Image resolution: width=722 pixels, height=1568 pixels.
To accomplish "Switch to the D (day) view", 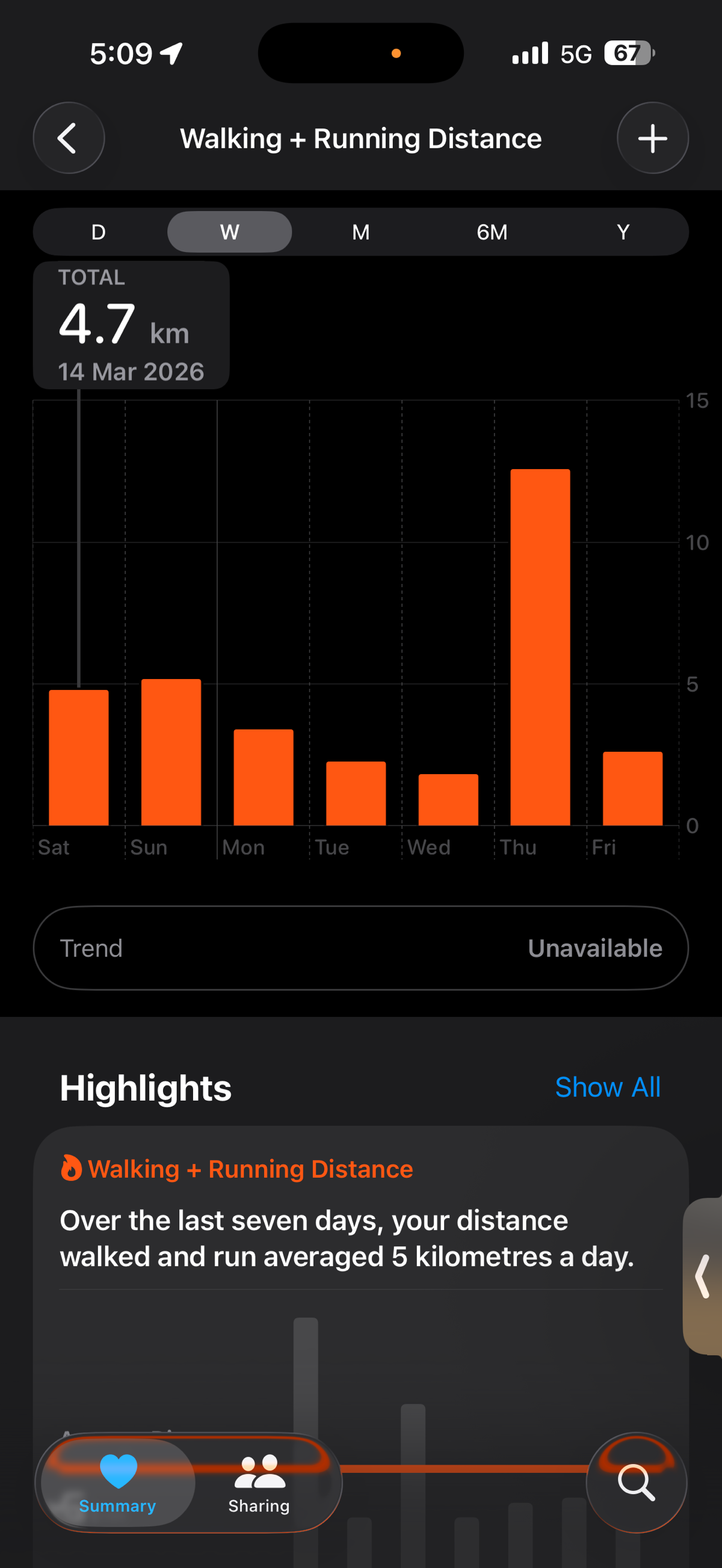I will [99, 232].
